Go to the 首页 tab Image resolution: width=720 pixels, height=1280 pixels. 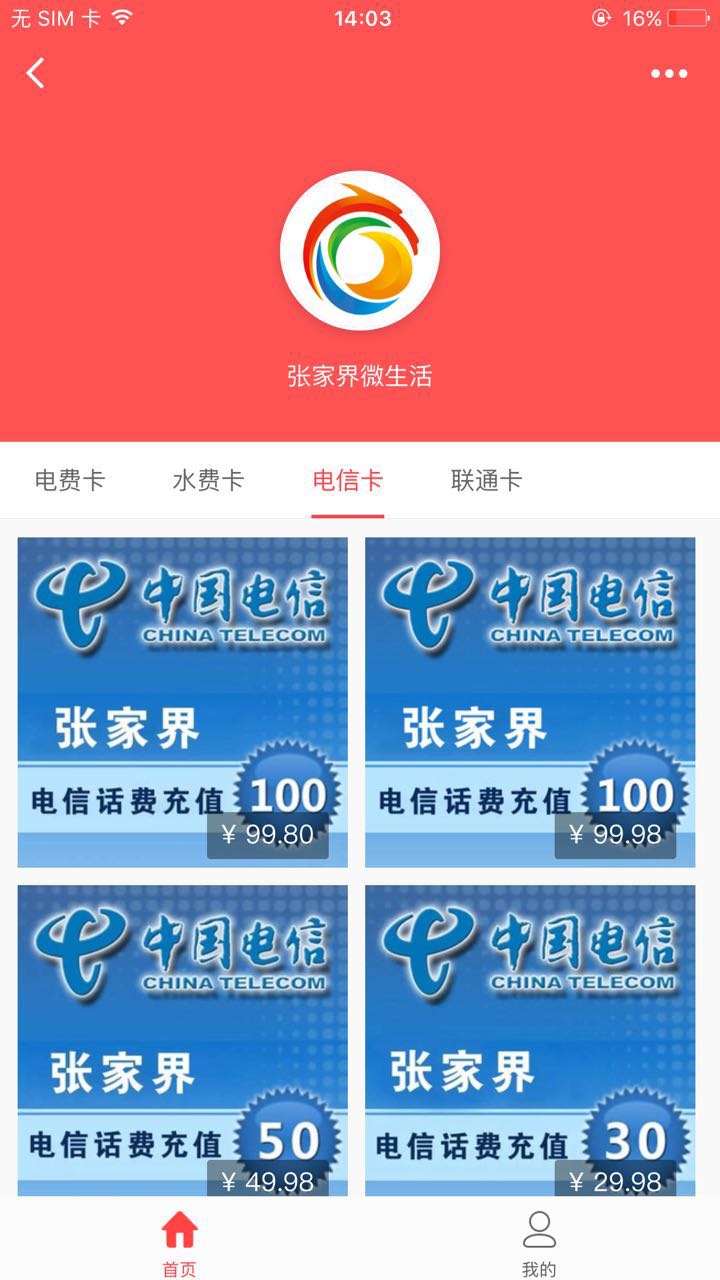180,1242
